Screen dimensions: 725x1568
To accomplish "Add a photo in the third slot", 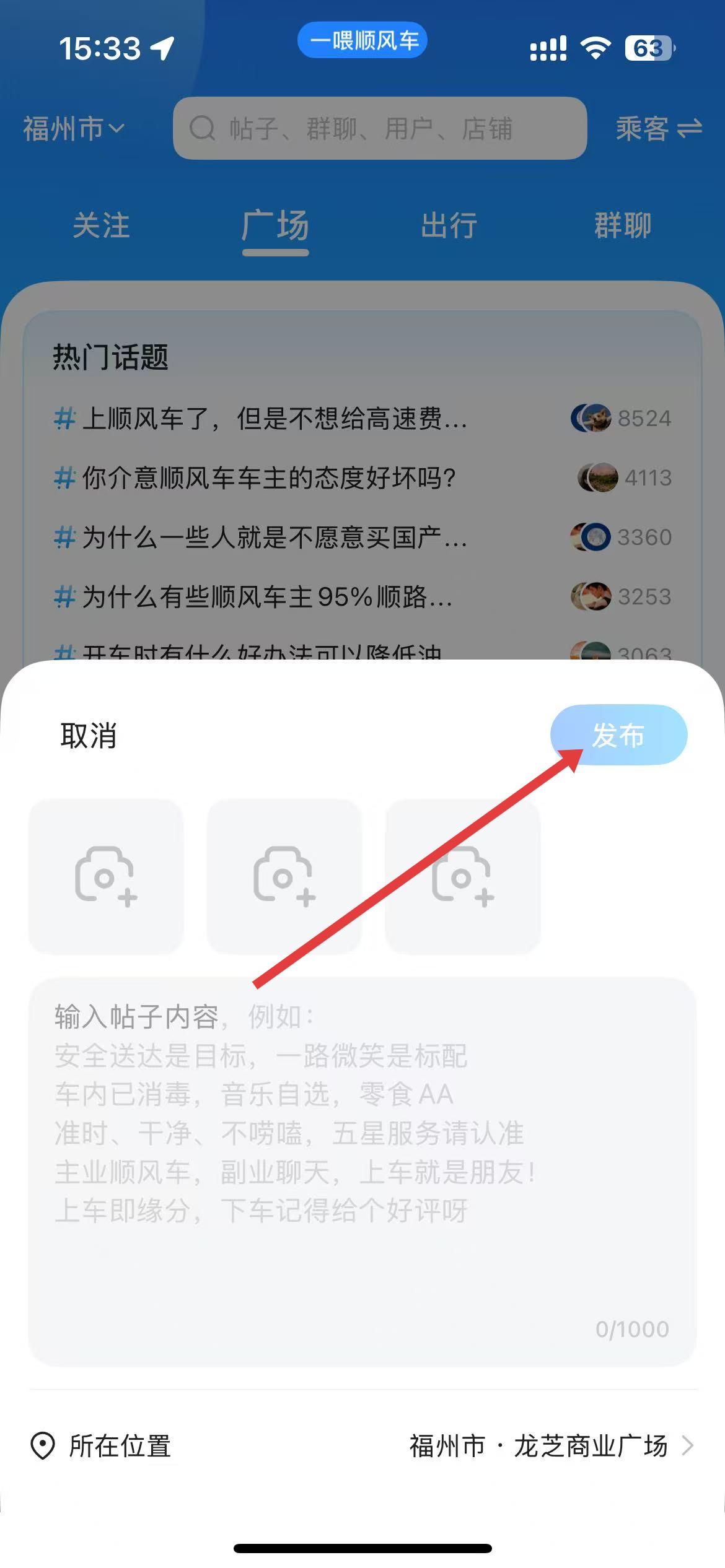I will 463,876.
